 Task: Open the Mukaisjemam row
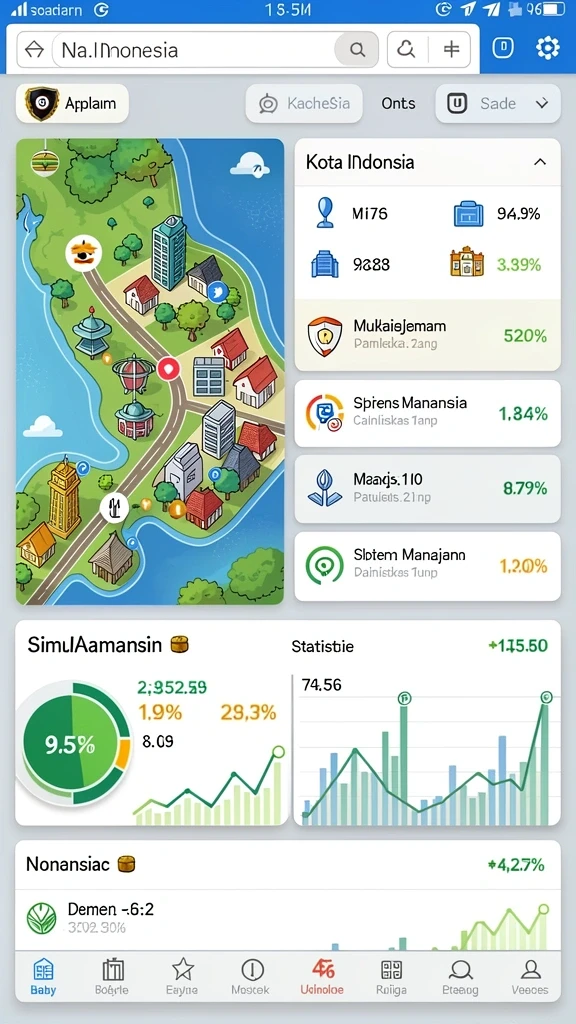(x=428, y=334)
